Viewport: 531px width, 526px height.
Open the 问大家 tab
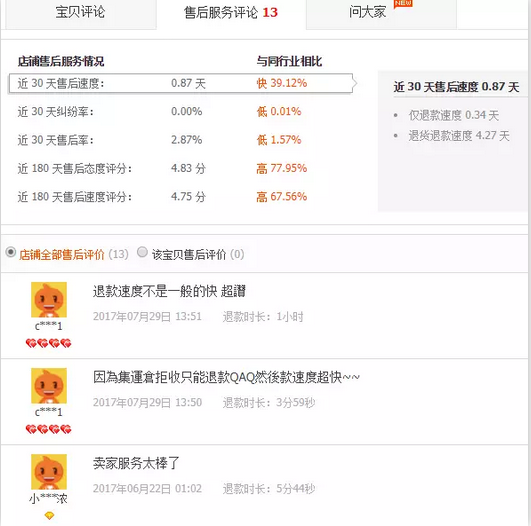click(381, 14)
